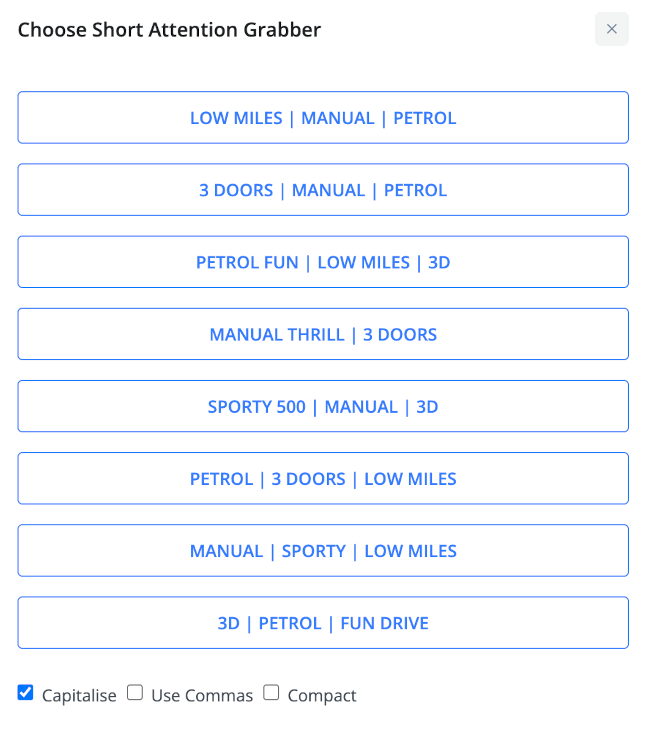Tap "PETROL | 3 DOORS | LOW MILES"
Viewport: 647px width, 737px height.
click(x=323, y=479)
